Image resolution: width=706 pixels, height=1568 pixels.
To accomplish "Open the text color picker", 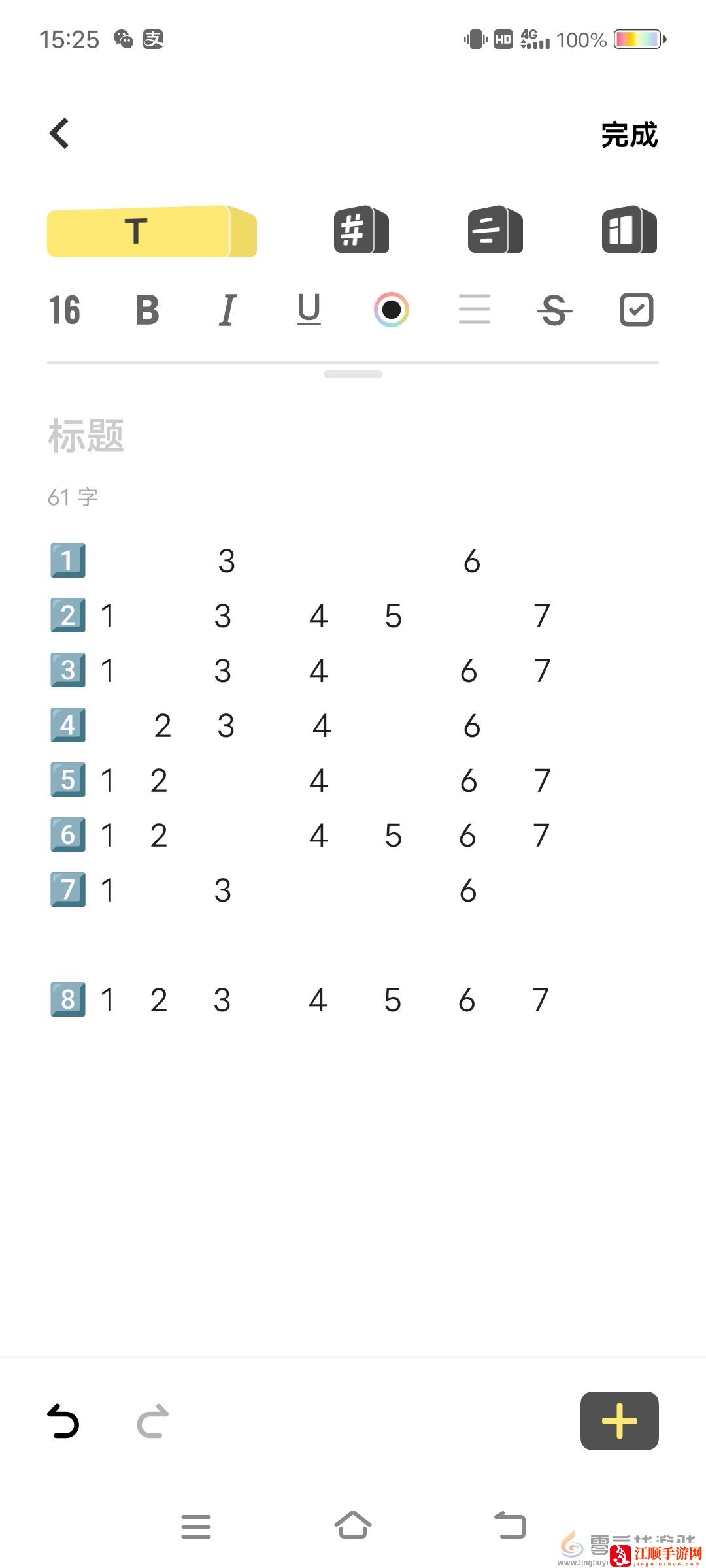I will click(x=392, y=310).
